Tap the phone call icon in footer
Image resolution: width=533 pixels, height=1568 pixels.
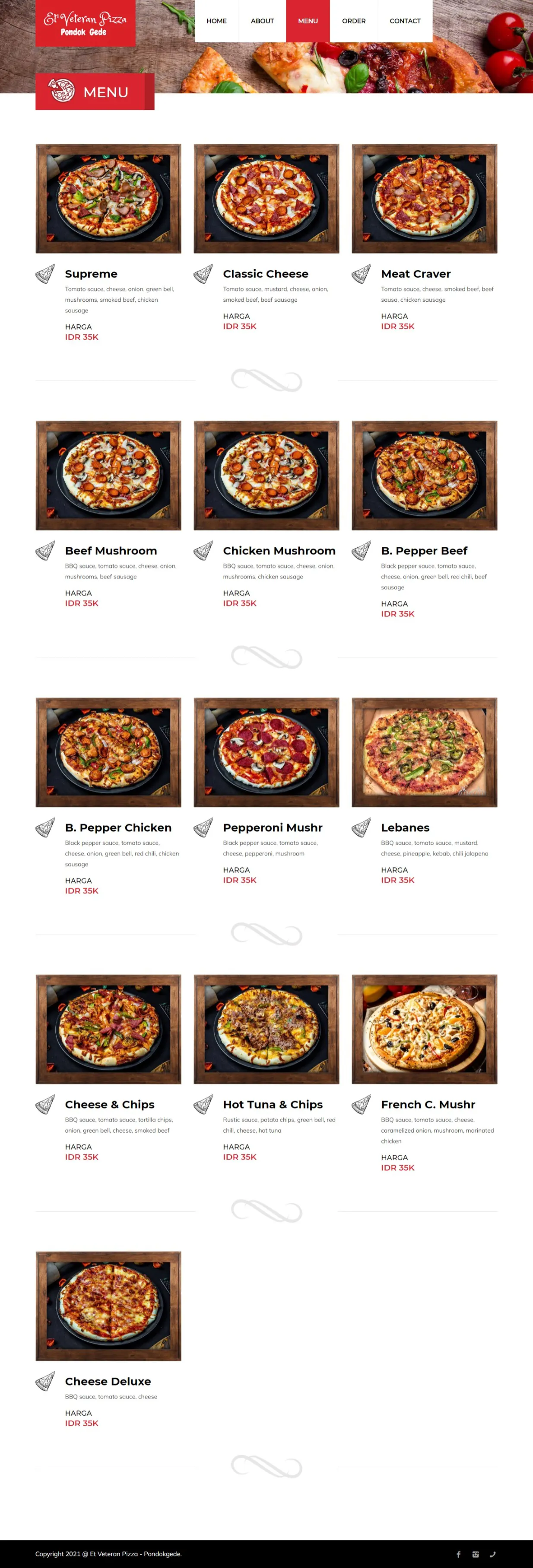pos(492,1554)
